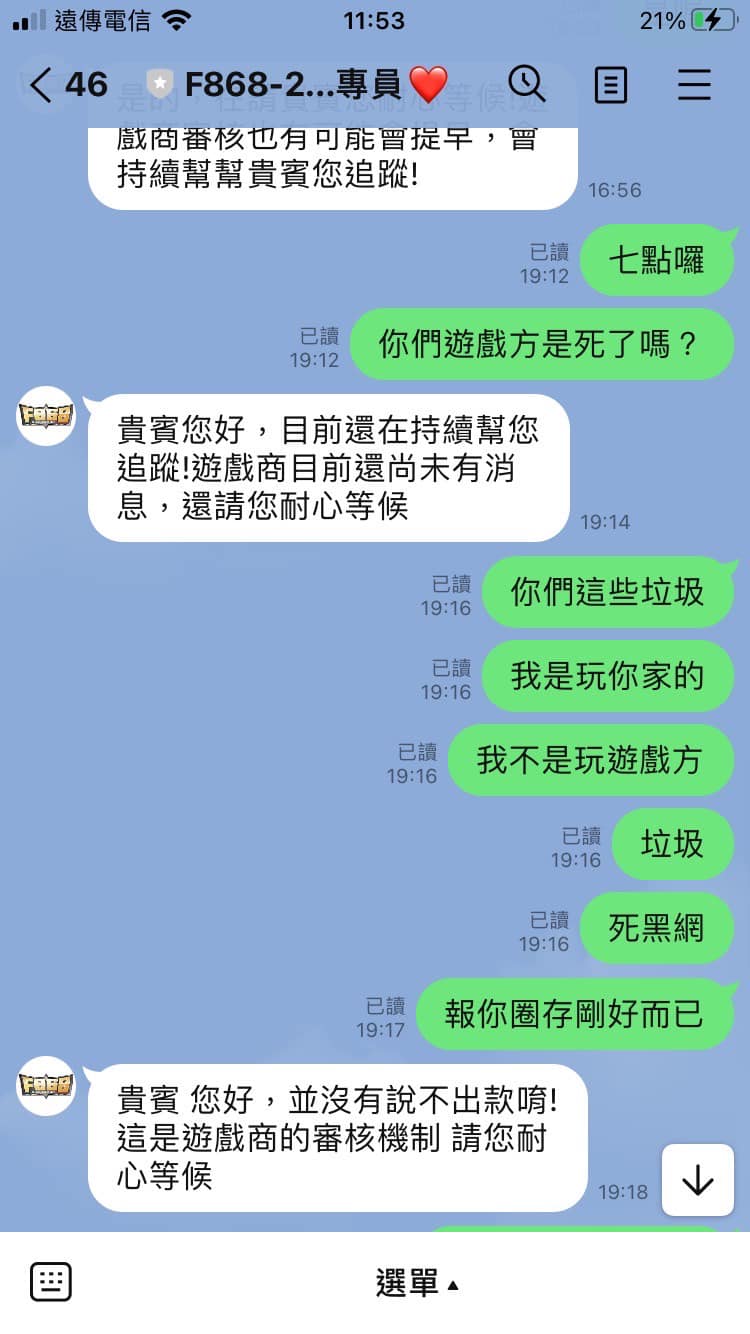Jump to latest message with down arrow
Screen dimensions: 750x1334
(697, 1181)
